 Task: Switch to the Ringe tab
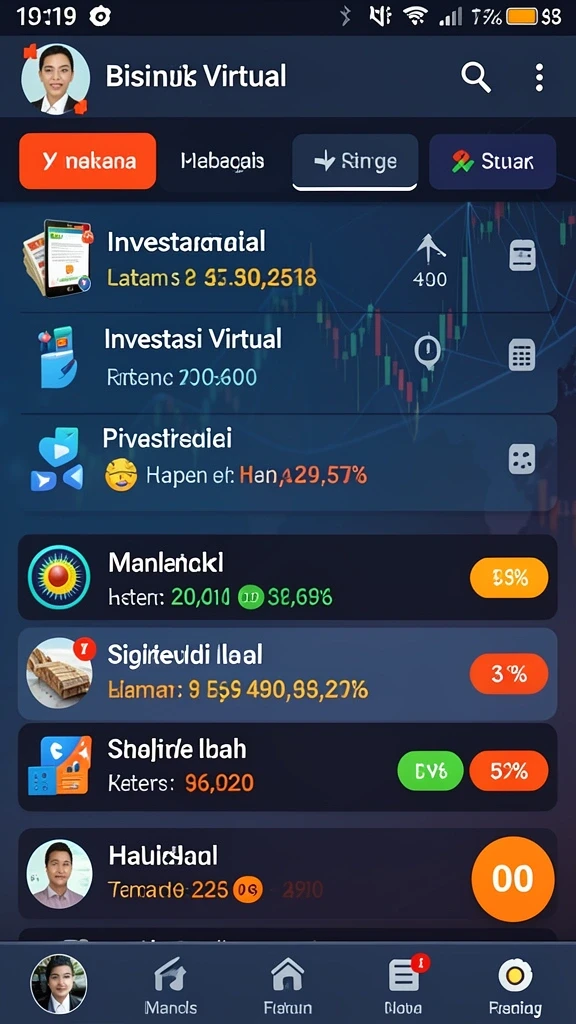(x=355, y=161)
